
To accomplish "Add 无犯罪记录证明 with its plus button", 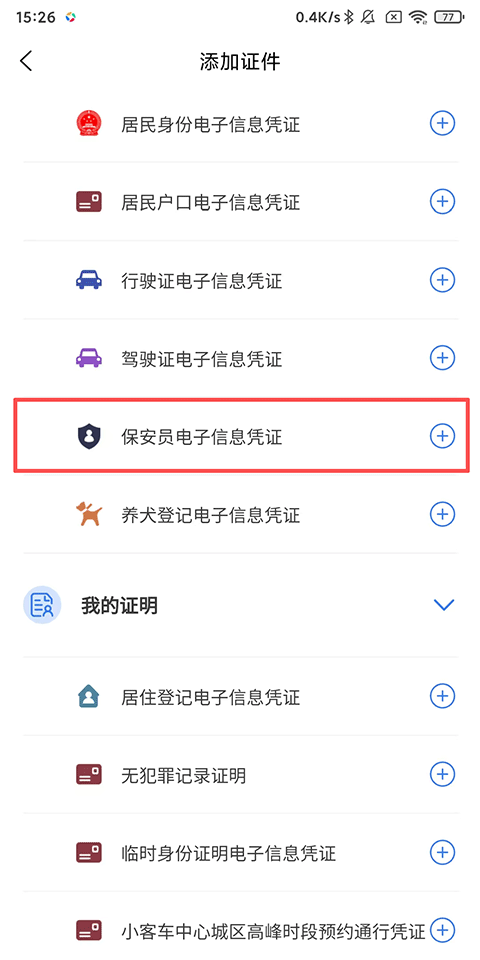I will click(442, 774).
